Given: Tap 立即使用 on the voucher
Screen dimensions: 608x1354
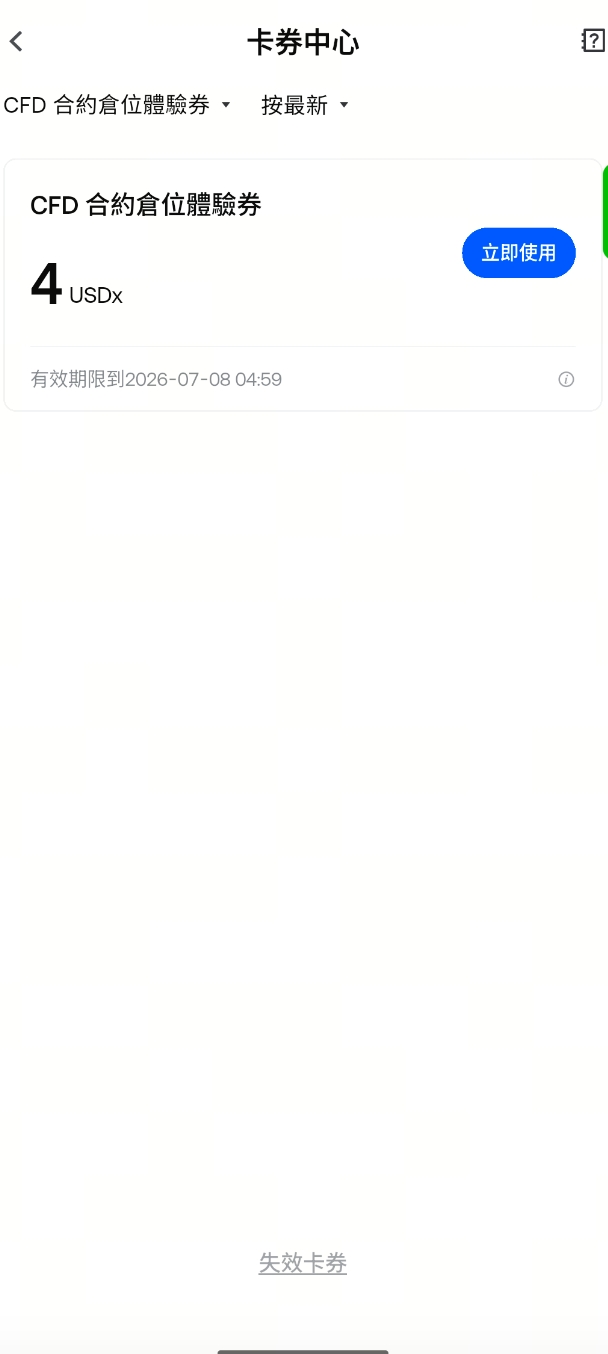Looking at the screenshot, I should pos(519,253).
